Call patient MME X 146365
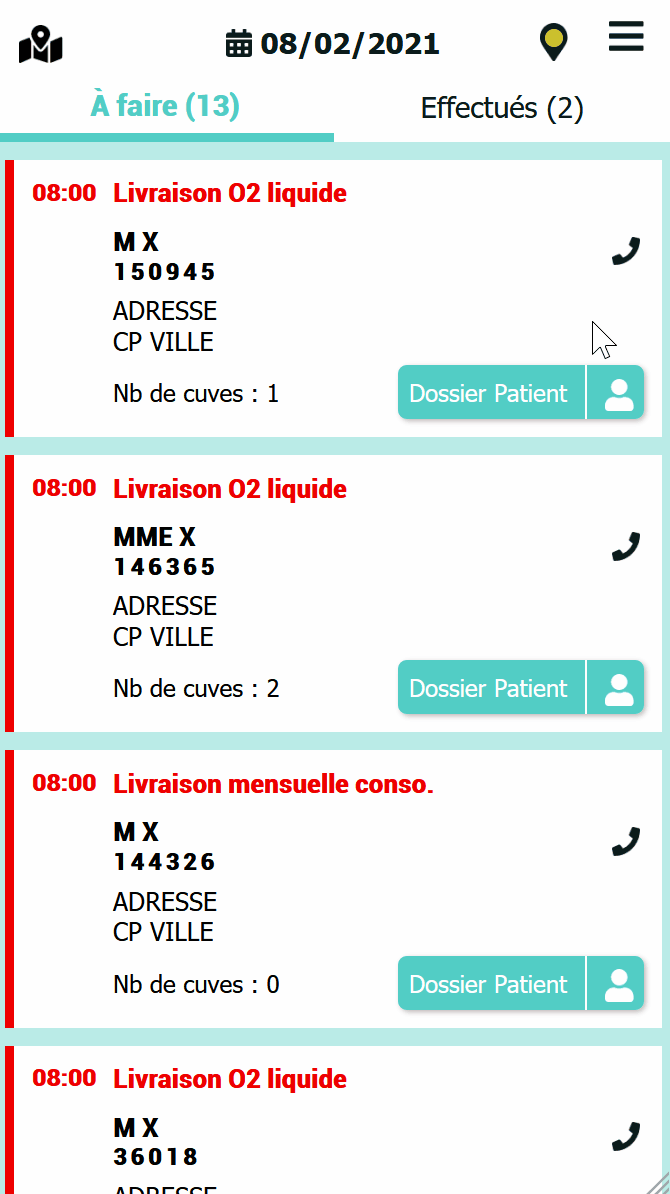Viewport: 670px width, 1194px height. 626,546
